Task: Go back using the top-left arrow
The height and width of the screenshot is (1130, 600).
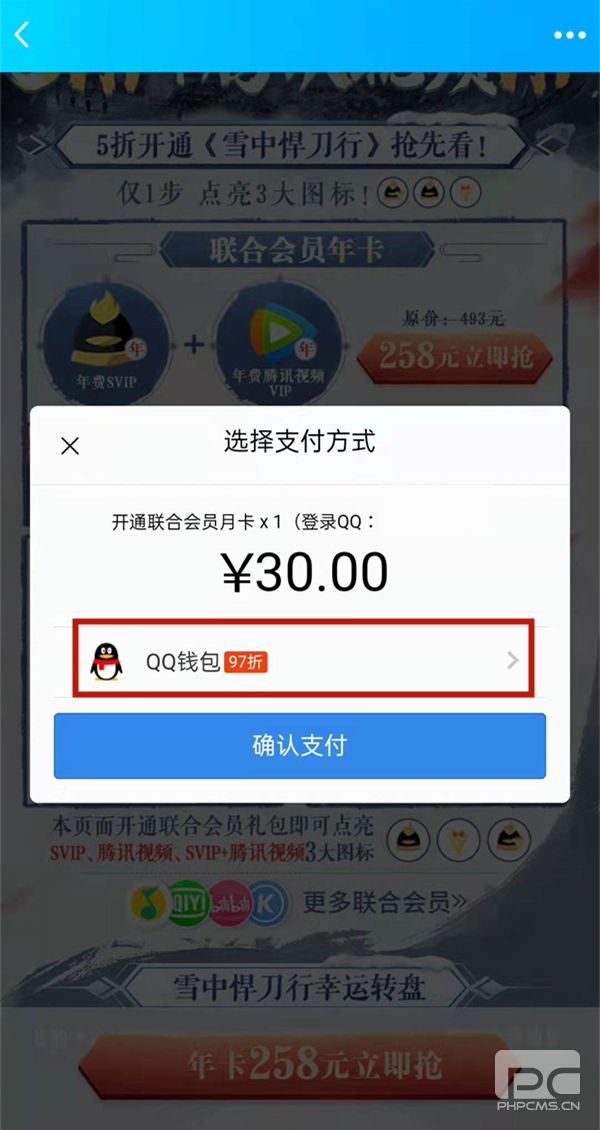Action: 22,34
